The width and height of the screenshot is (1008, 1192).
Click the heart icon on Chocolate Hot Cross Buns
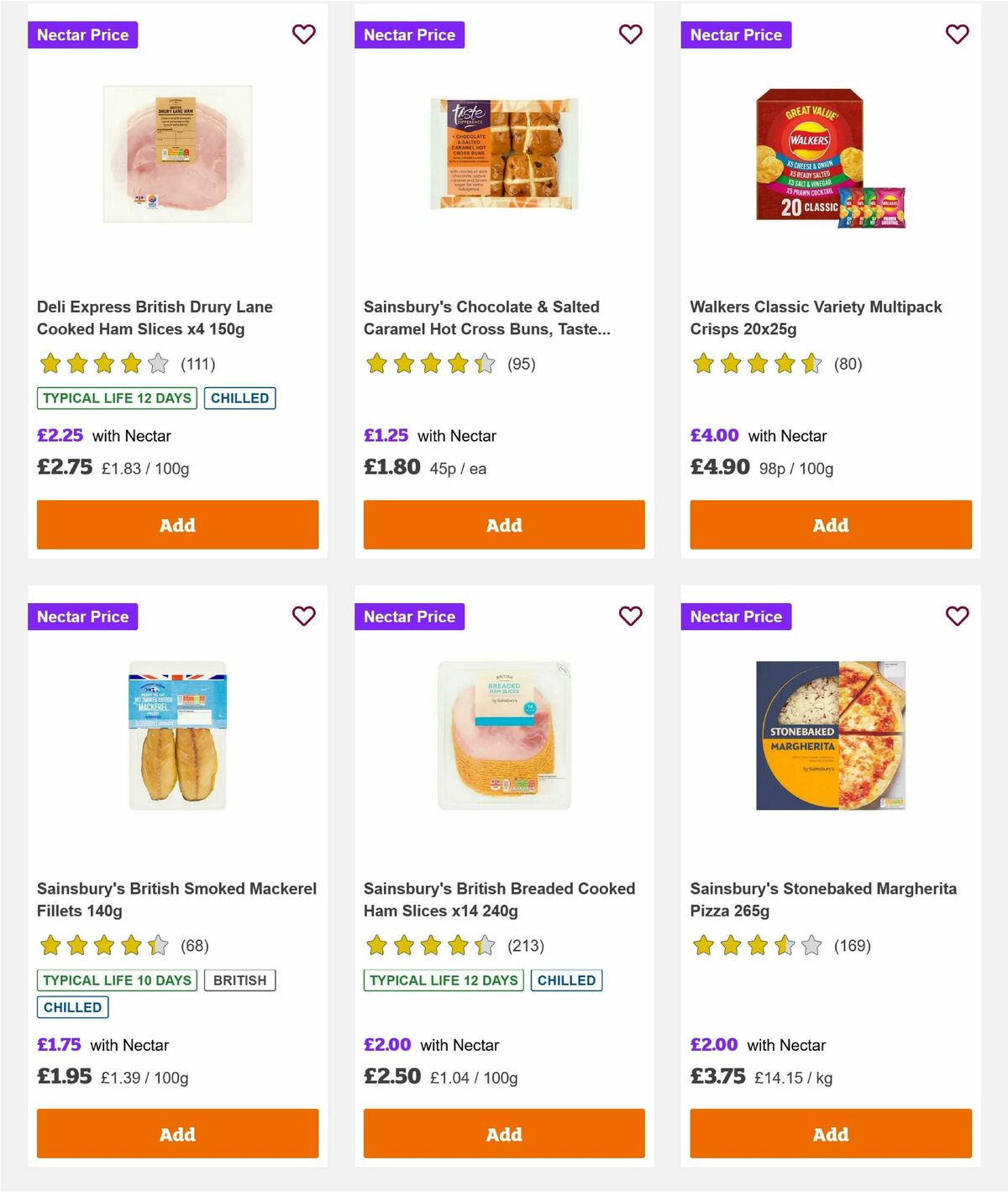click(630, 34)
